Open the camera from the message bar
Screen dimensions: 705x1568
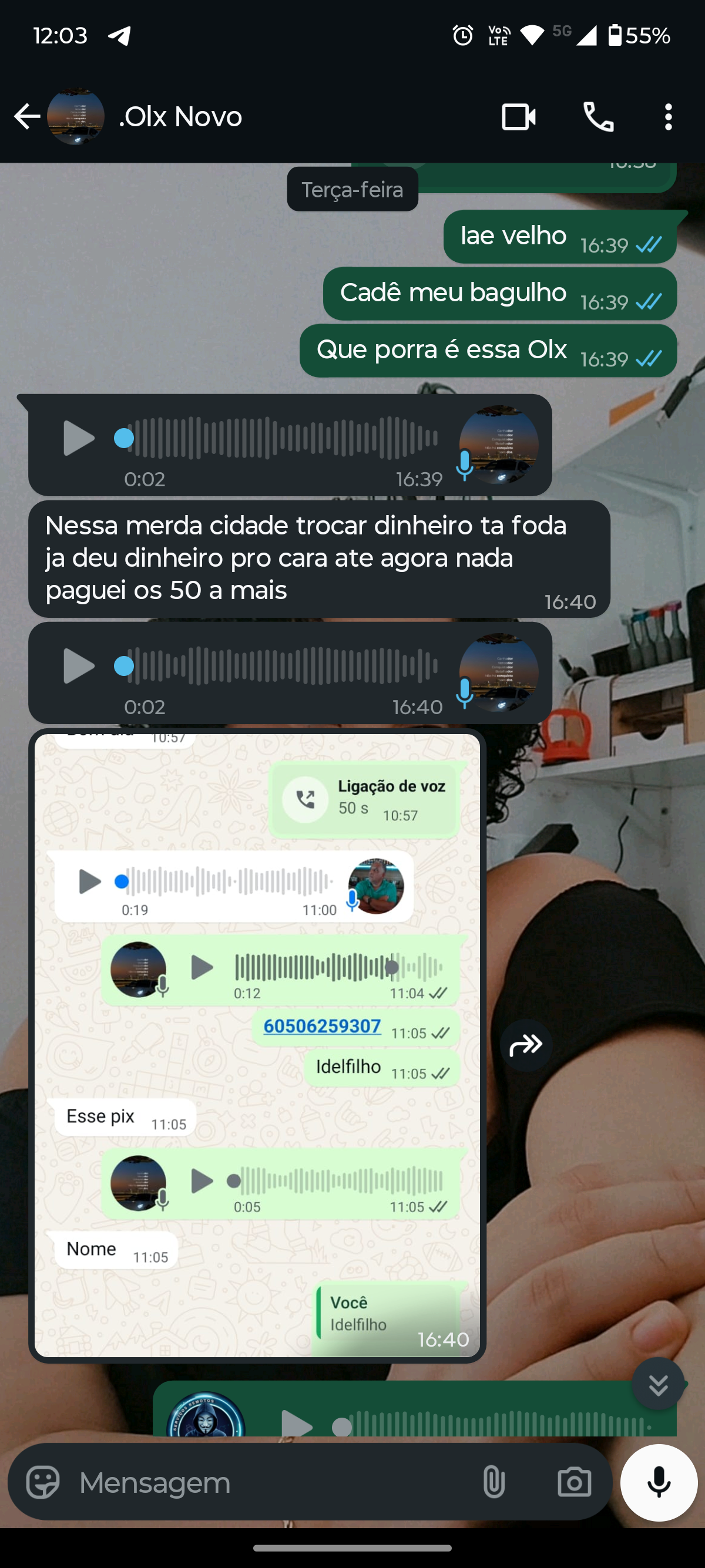pyautogui.click(x=574, y=1482)
